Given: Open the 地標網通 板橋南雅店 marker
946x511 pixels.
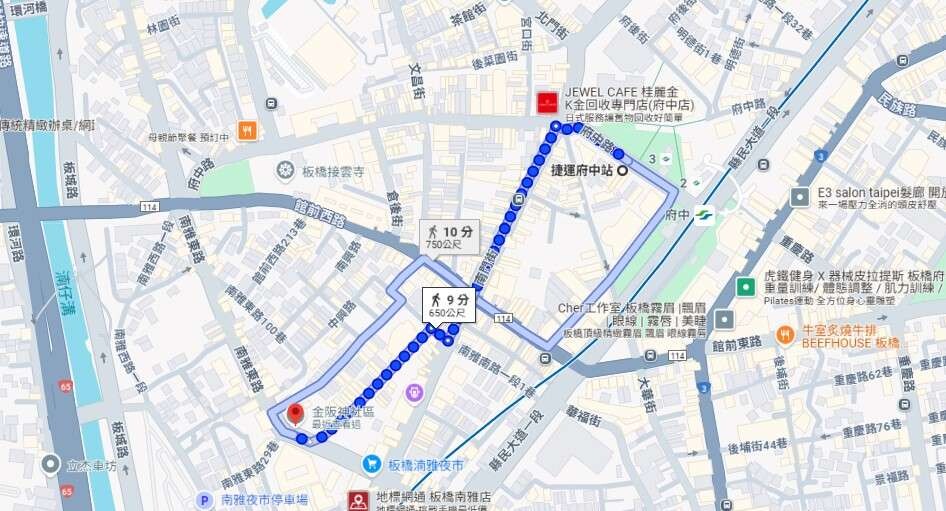Looking at the screenshot, I should click(x=358, y=499).
